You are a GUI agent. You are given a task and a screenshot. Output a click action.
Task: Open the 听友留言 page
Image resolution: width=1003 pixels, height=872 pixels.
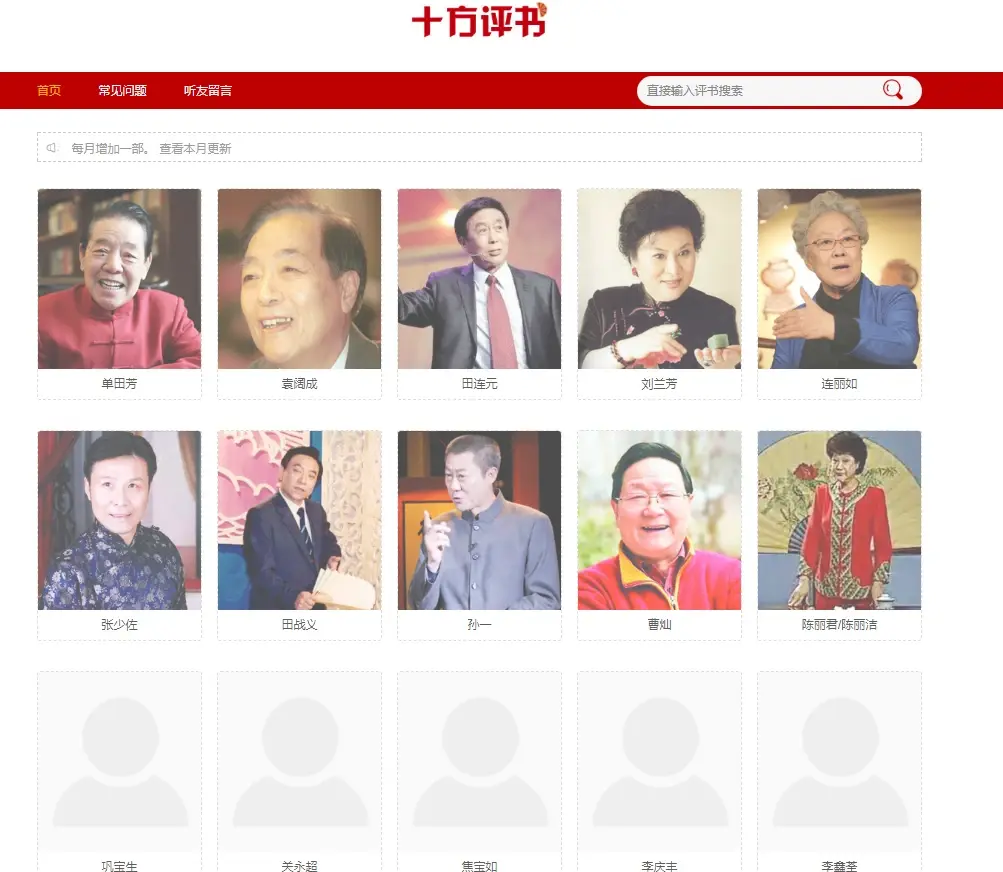(208, 91)
